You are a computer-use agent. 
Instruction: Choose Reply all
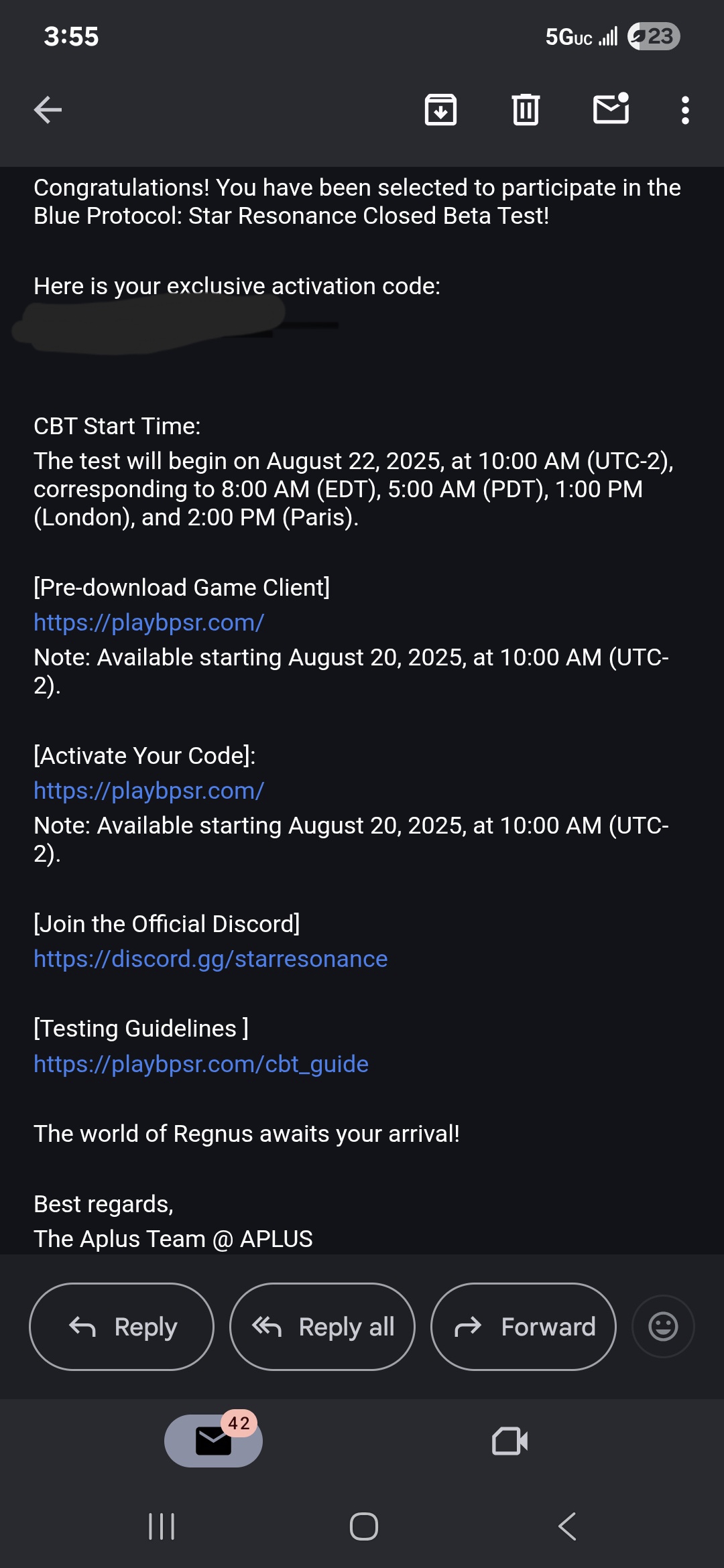click(322, 1327)
